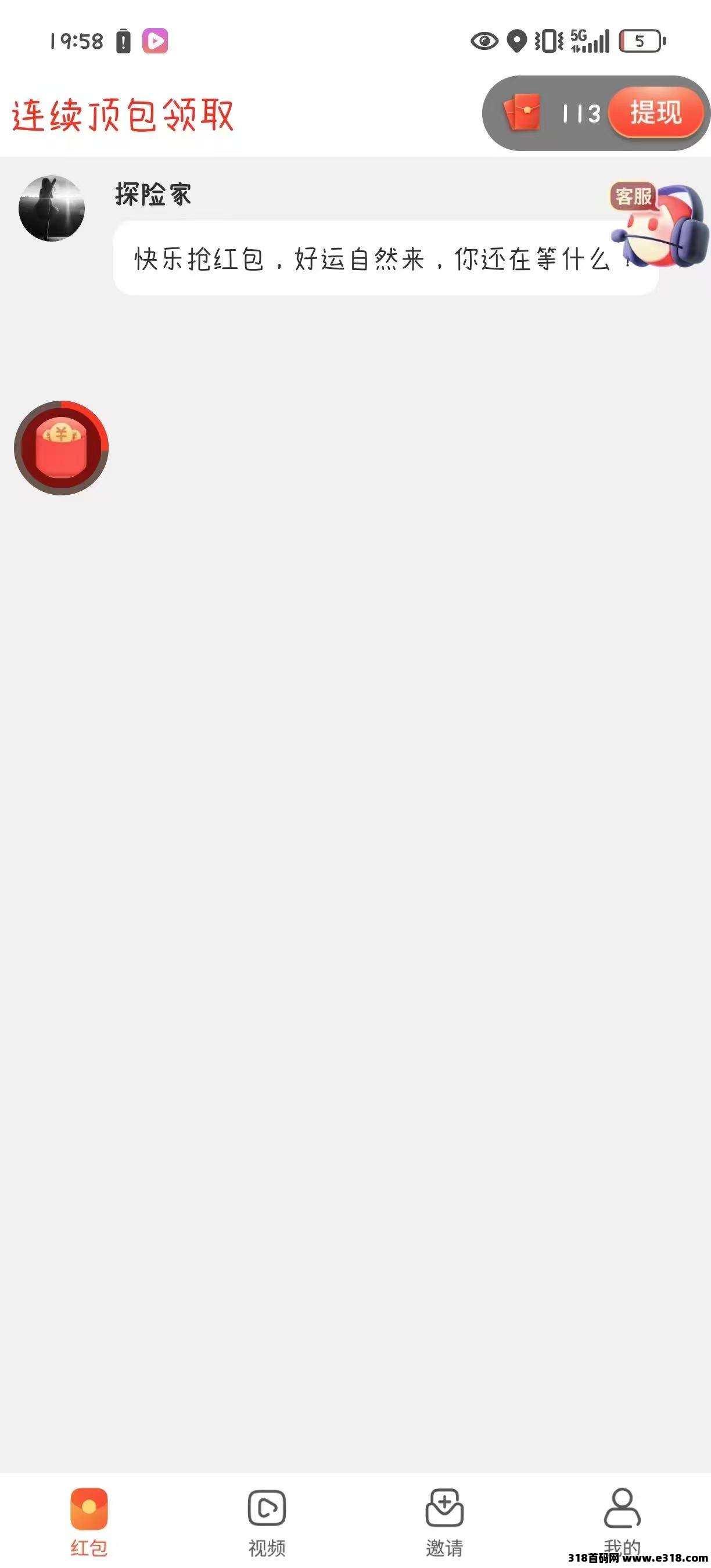This screenshot has height=1568, width=711.
Task: Open the floating red envelope
Action: [61, 447]
